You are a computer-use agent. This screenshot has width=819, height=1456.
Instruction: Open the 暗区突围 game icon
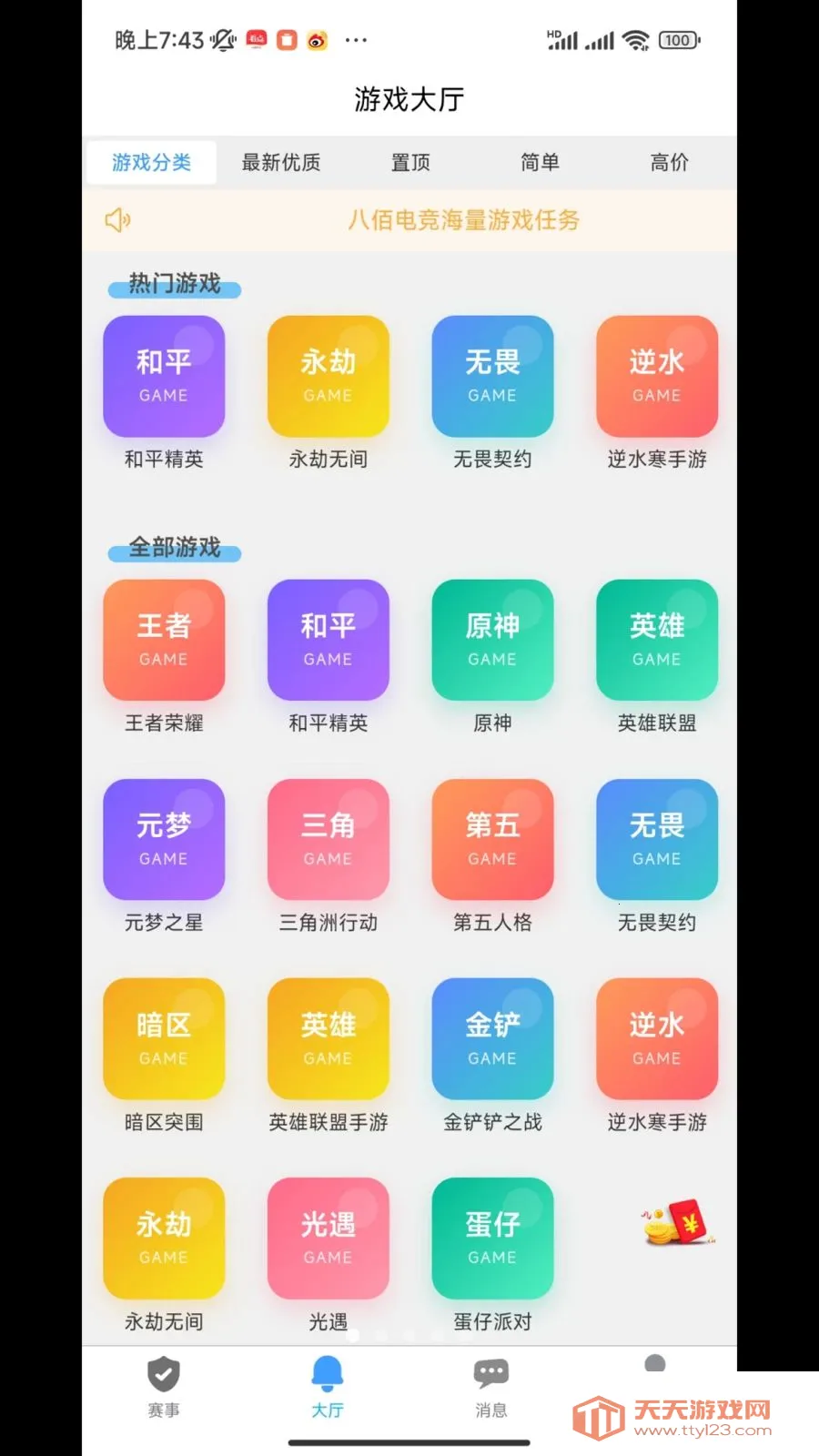click(x=164, y=1039)
